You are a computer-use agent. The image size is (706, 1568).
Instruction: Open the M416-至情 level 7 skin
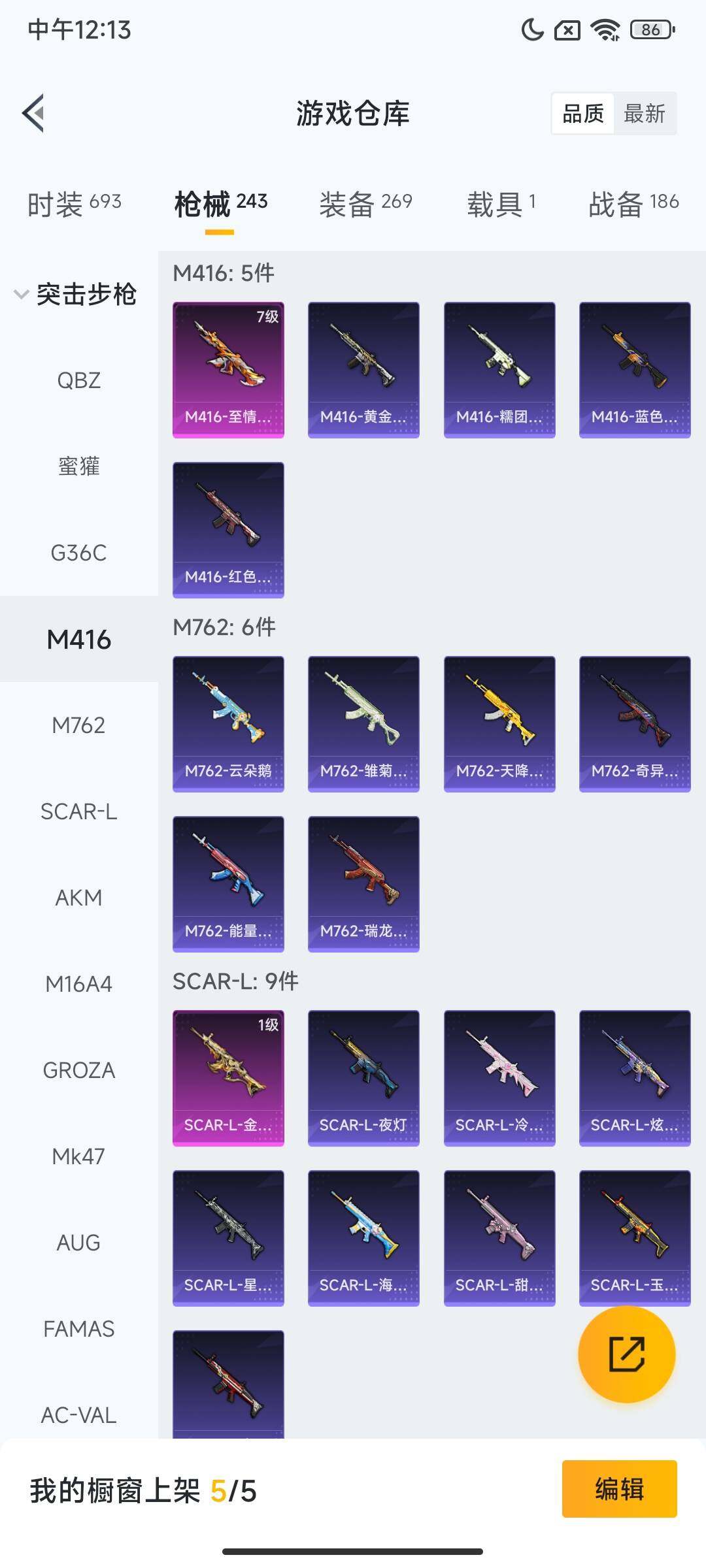click(228, 369)
